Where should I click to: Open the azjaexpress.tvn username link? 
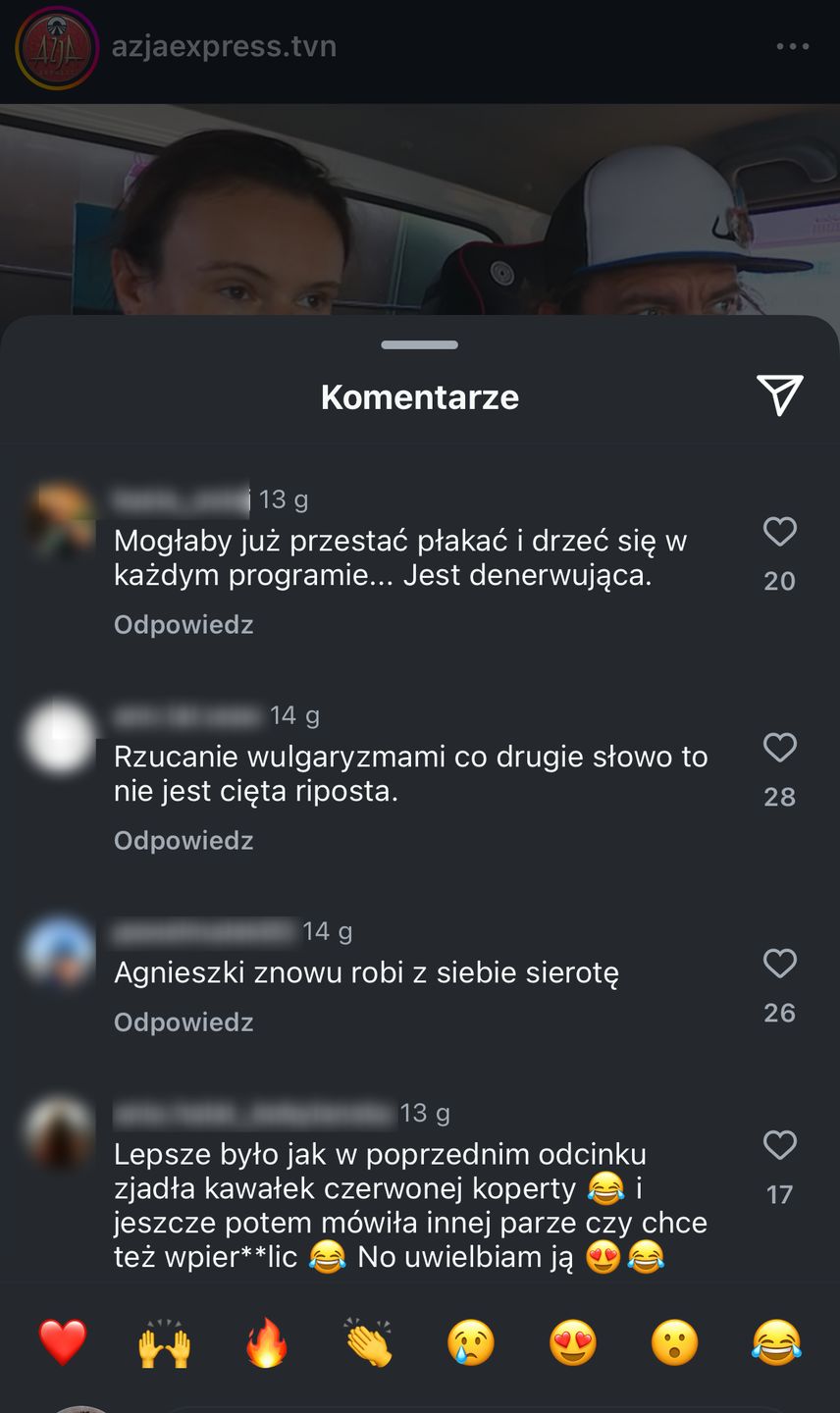224,47
